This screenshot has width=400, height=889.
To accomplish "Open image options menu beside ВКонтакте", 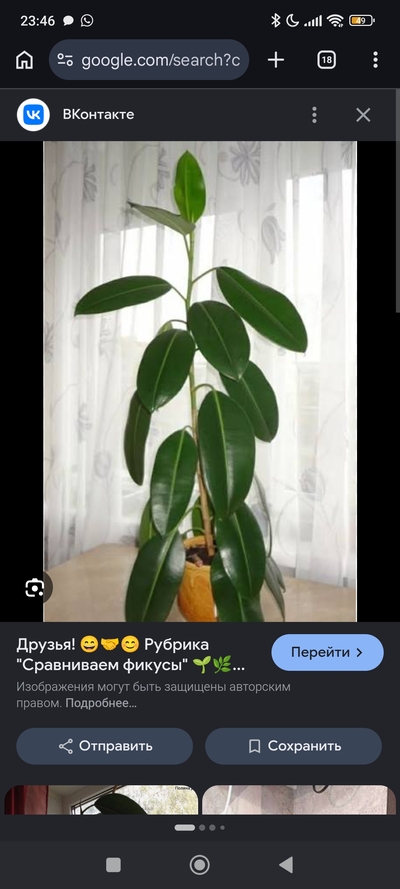I will (314, 115).
